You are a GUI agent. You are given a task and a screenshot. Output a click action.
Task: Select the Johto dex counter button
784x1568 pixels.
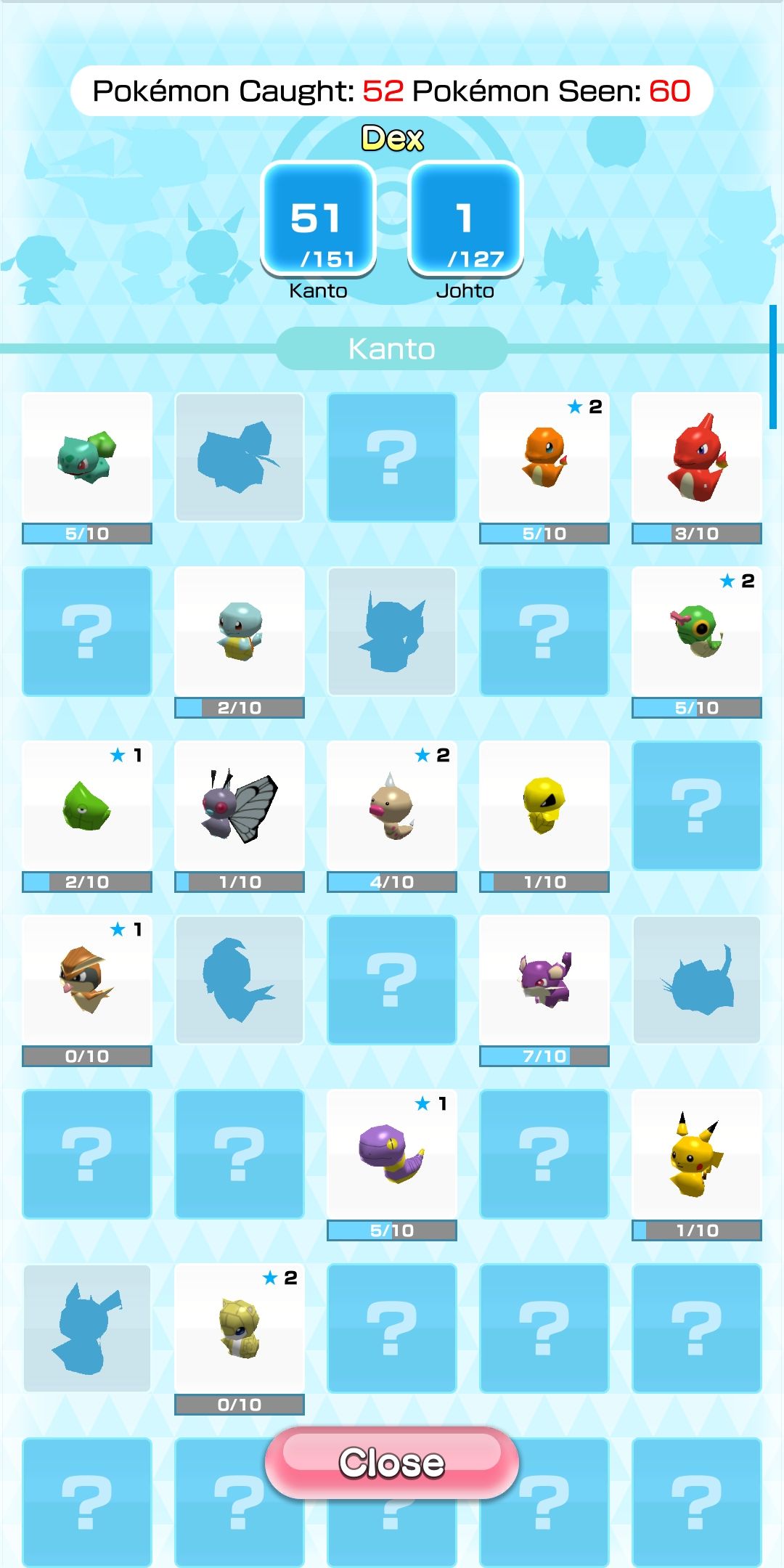pos(465,219)
